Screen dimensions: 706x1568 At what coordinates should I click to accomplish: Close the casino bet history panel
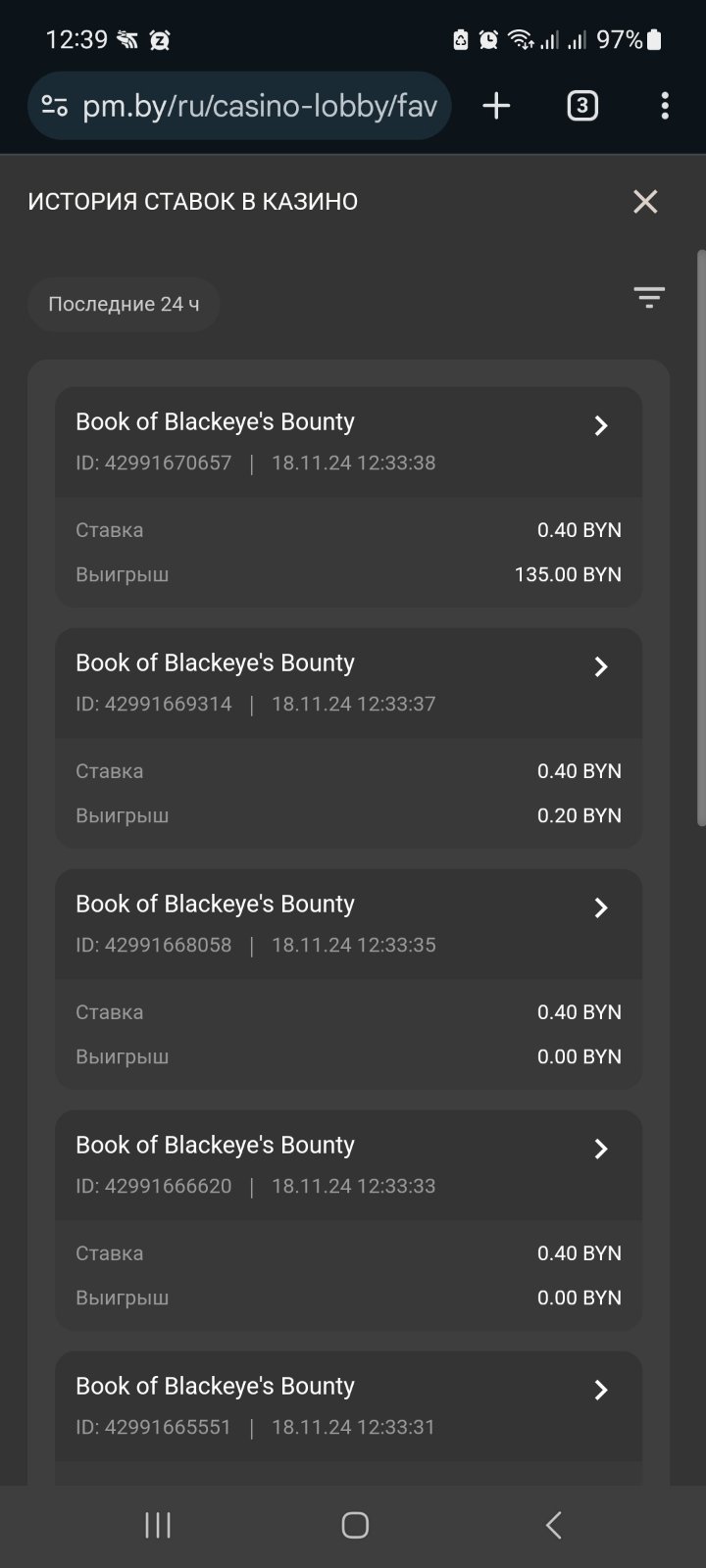pyautogui.click(x=645, y=202)
